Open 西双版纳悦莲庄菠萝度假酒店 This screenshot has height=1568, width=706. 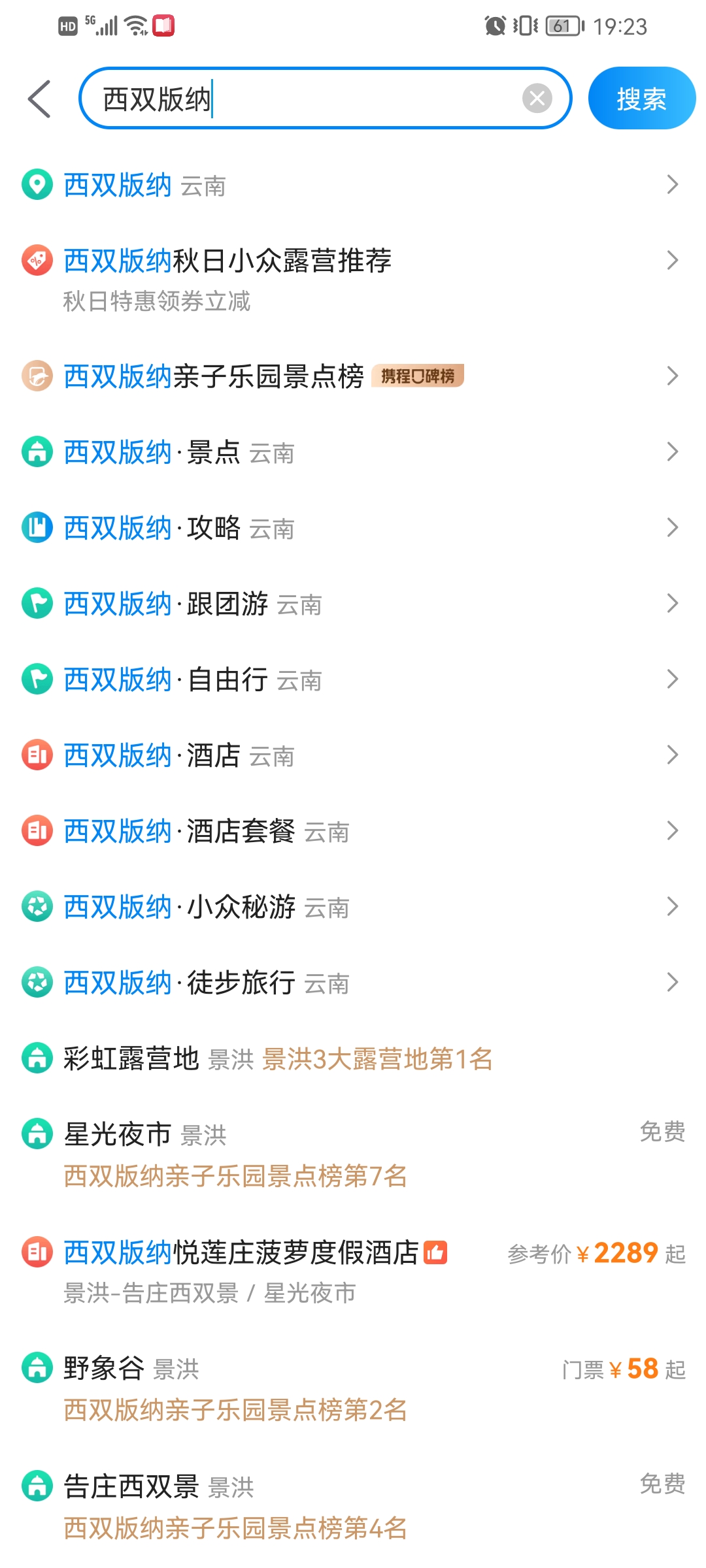(353, 1271)
